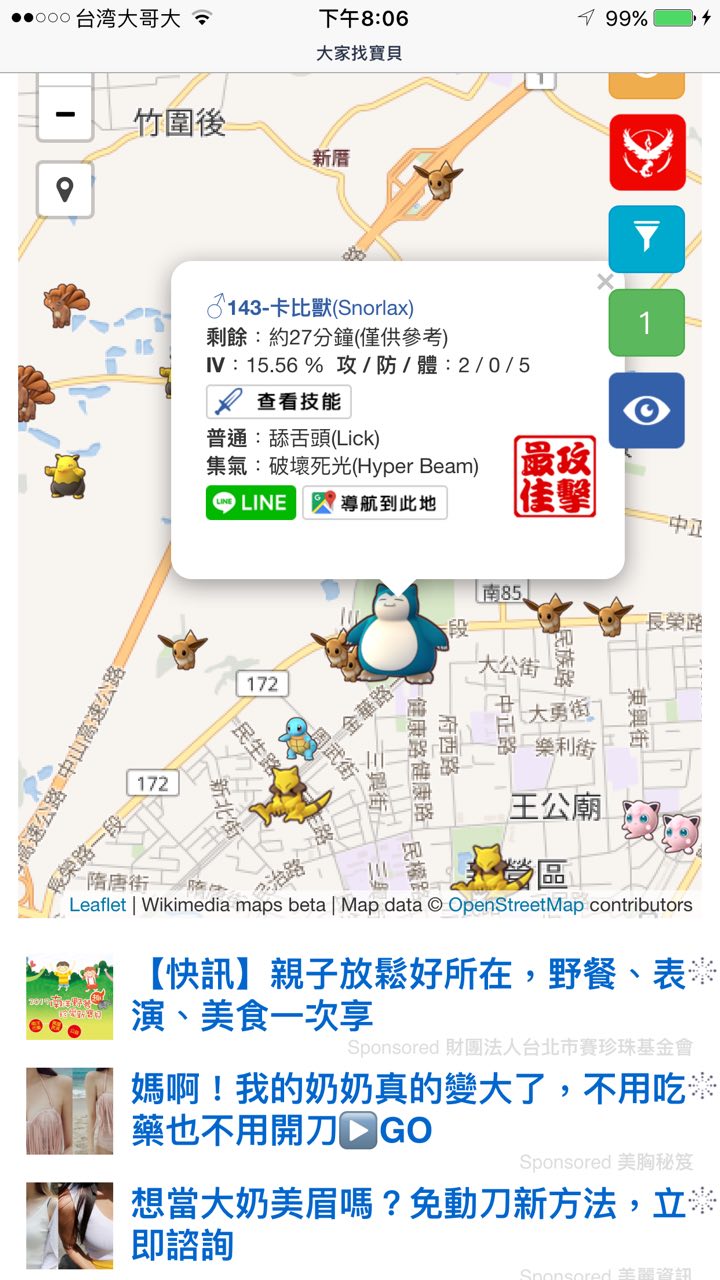Tap the green button labeled 1

click(x=646, y=322)
